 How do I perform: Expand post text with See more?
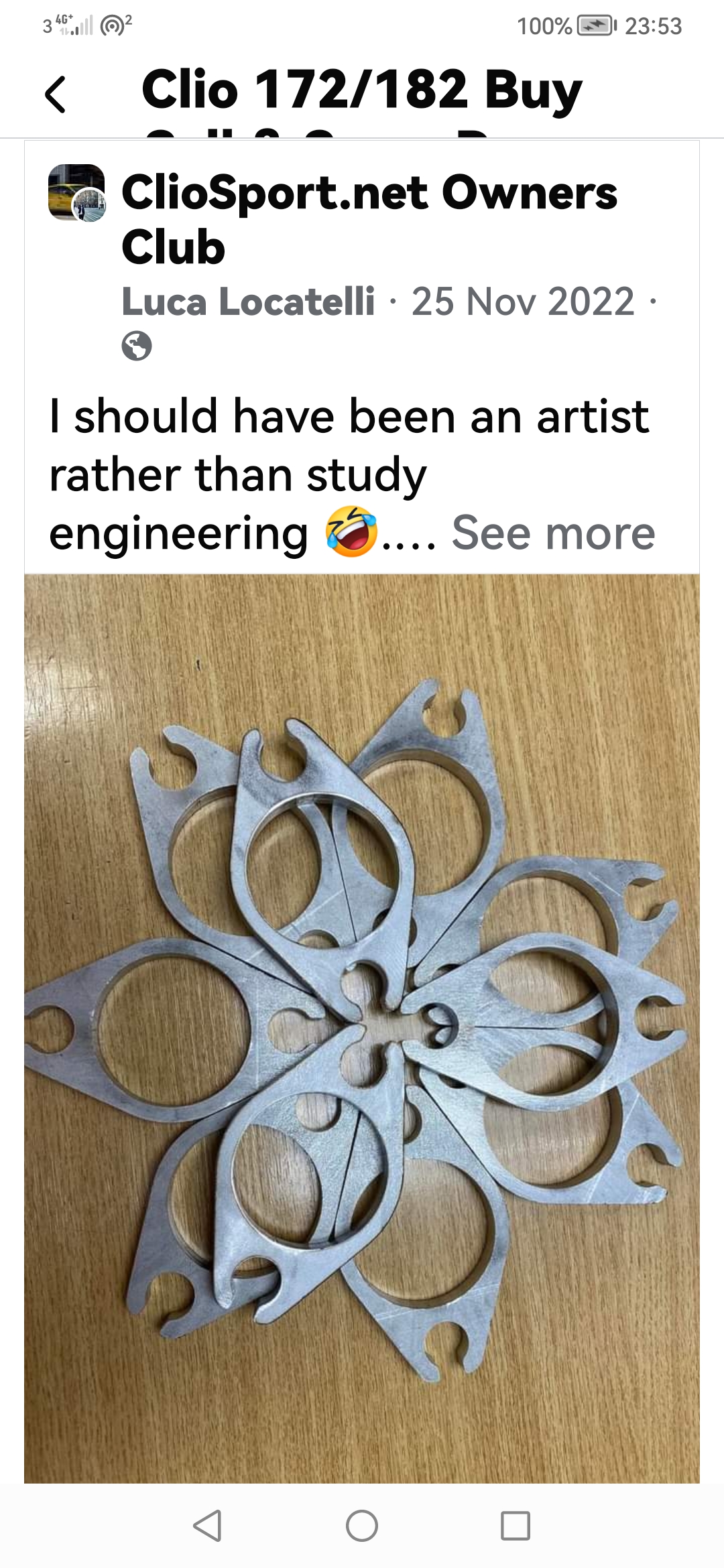click(x=552, y=533)
